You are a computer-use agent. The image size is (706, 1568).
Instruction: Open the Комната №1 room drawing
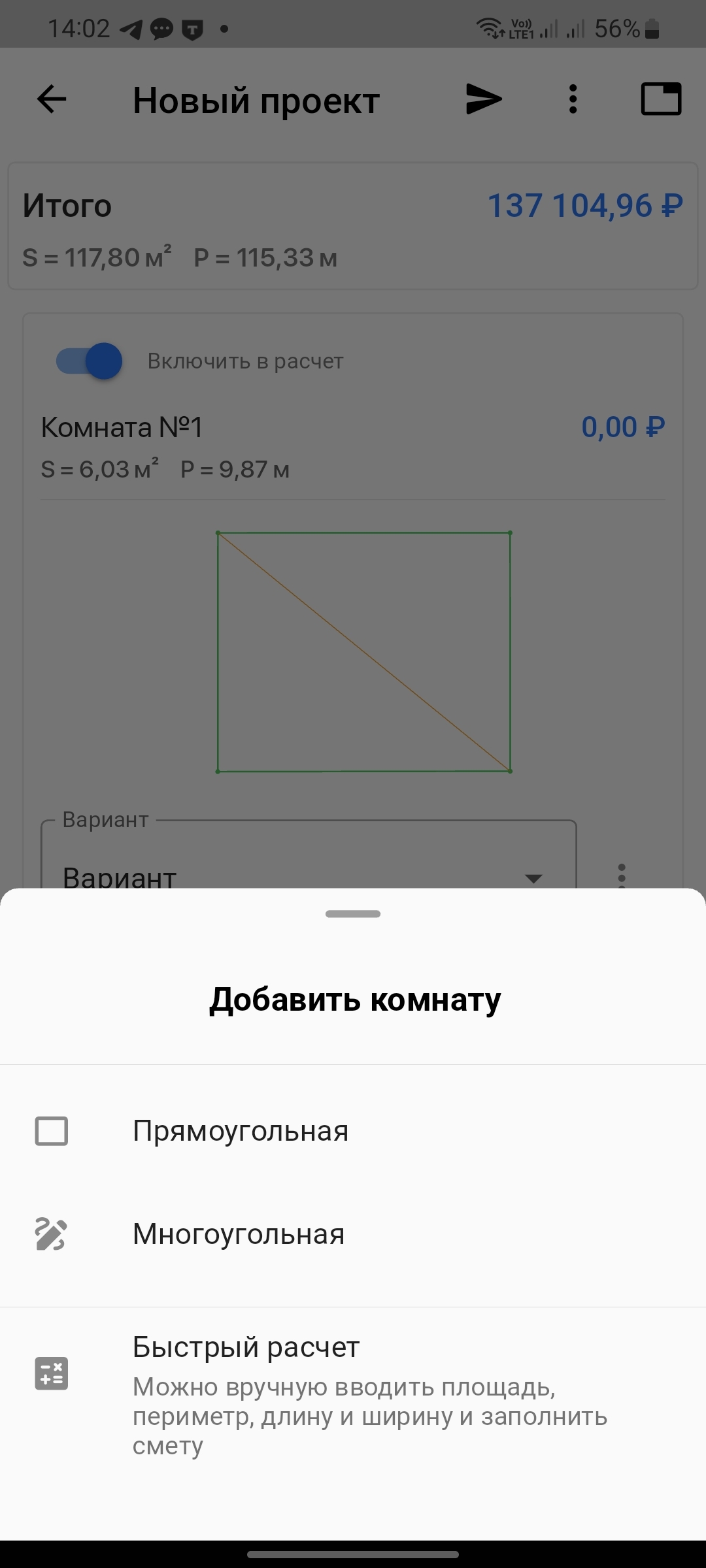pyautogui.click(x=363, y=652)
